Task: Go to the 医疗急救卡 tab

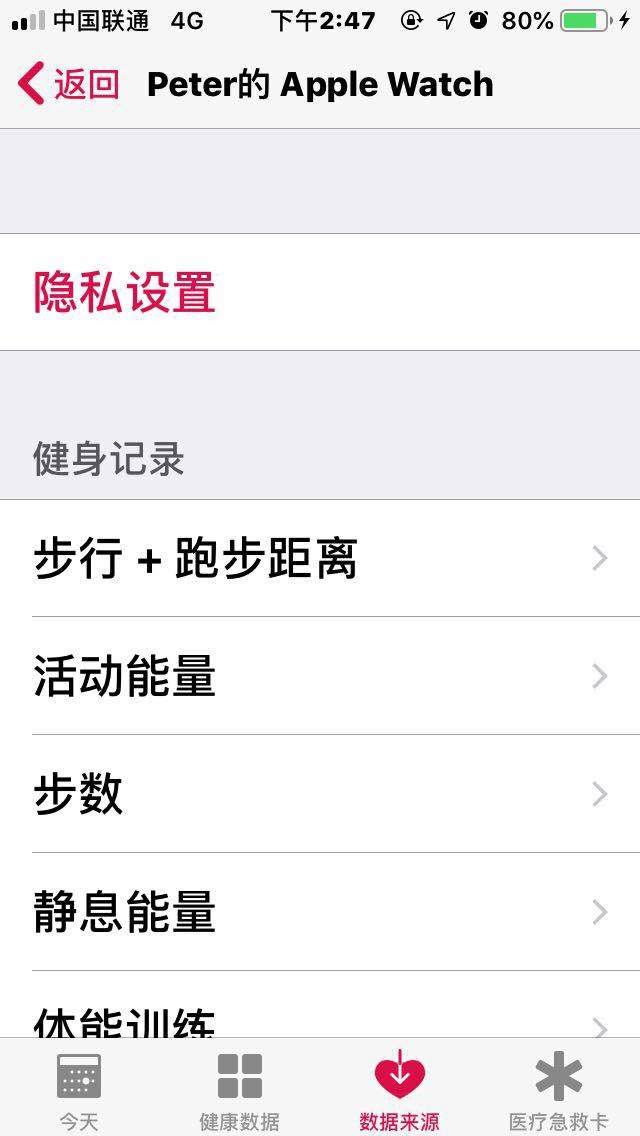Action: coord(558,1090)
